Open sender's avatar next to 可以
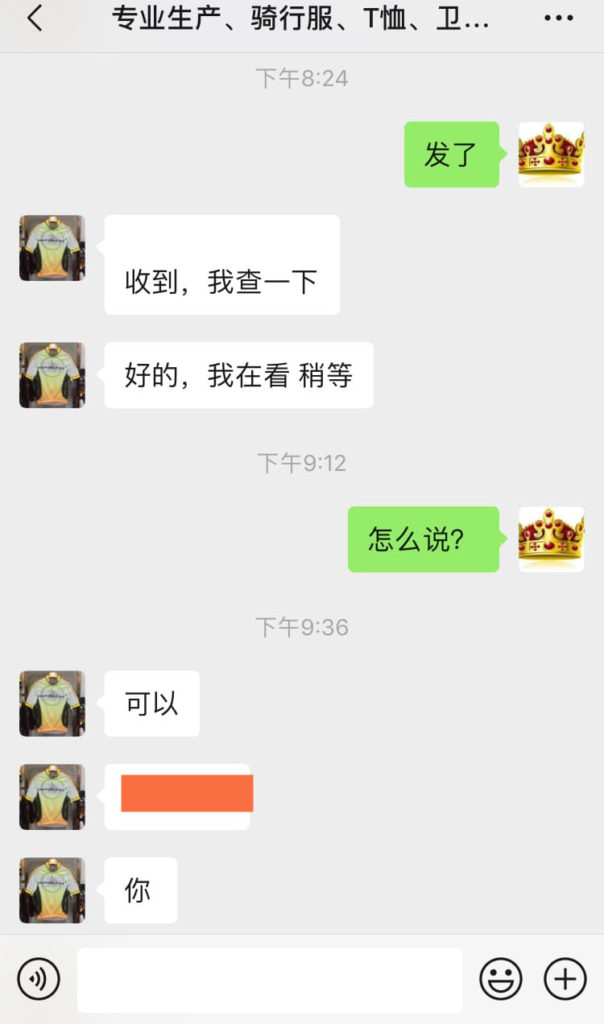The width and height of the screenshot is (604, 1024). click(52, 703)
